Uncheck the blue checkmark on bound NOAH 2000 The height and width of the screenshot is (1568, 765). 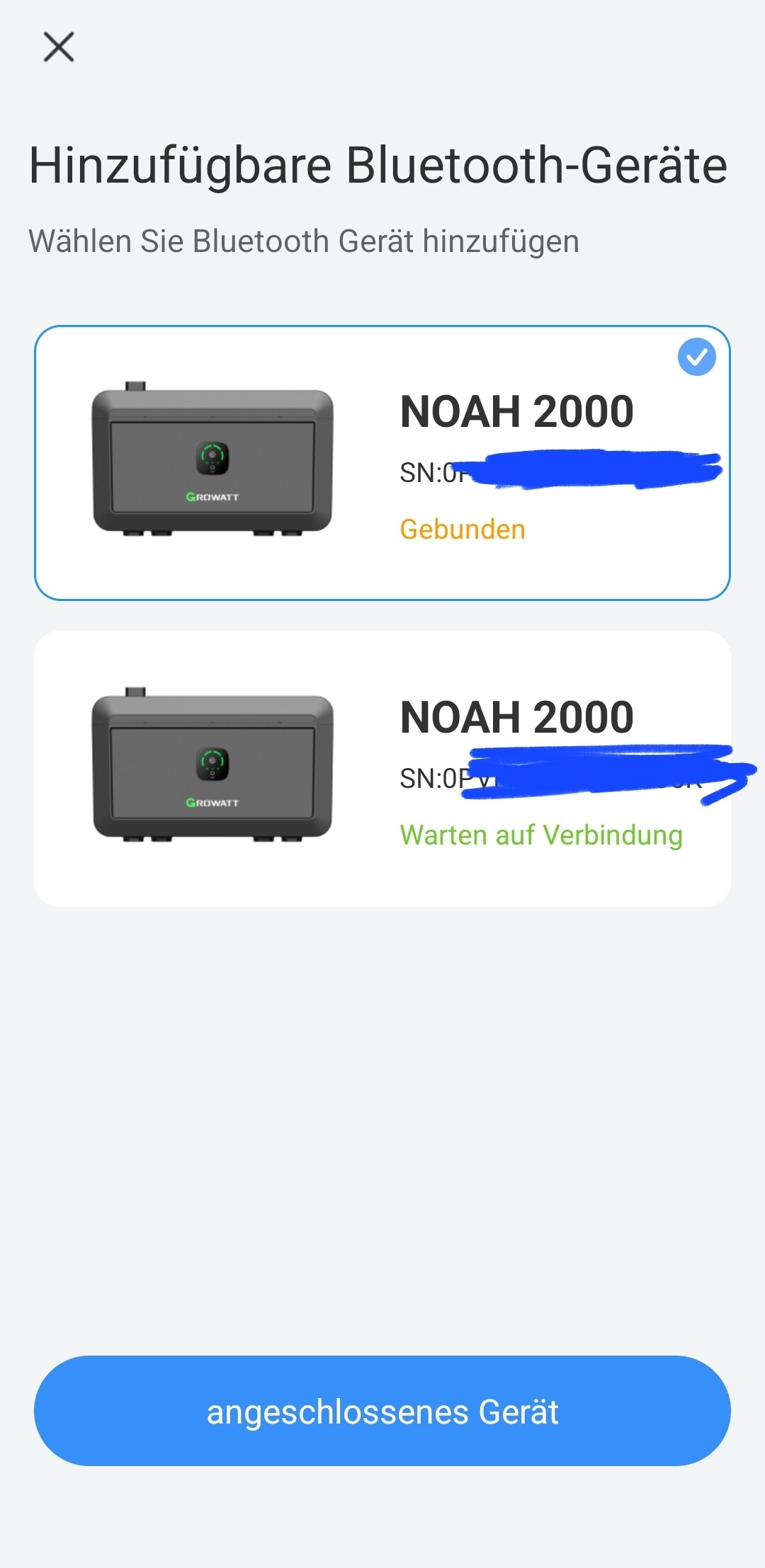coord(696,357)
